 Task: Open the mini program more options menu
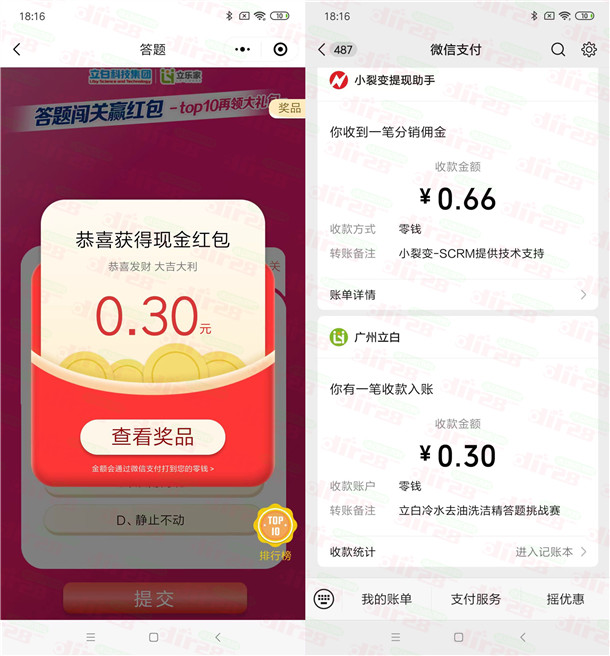click(242, 49)
